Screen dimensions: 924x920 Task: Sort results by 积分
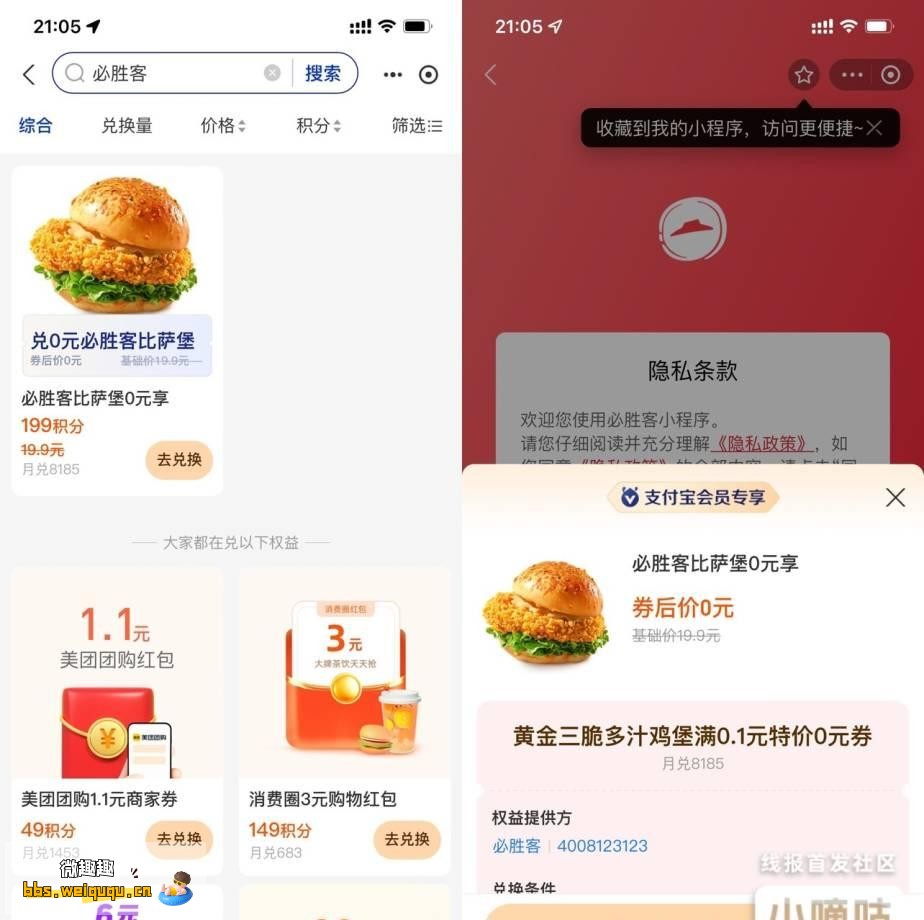point(318,125)
